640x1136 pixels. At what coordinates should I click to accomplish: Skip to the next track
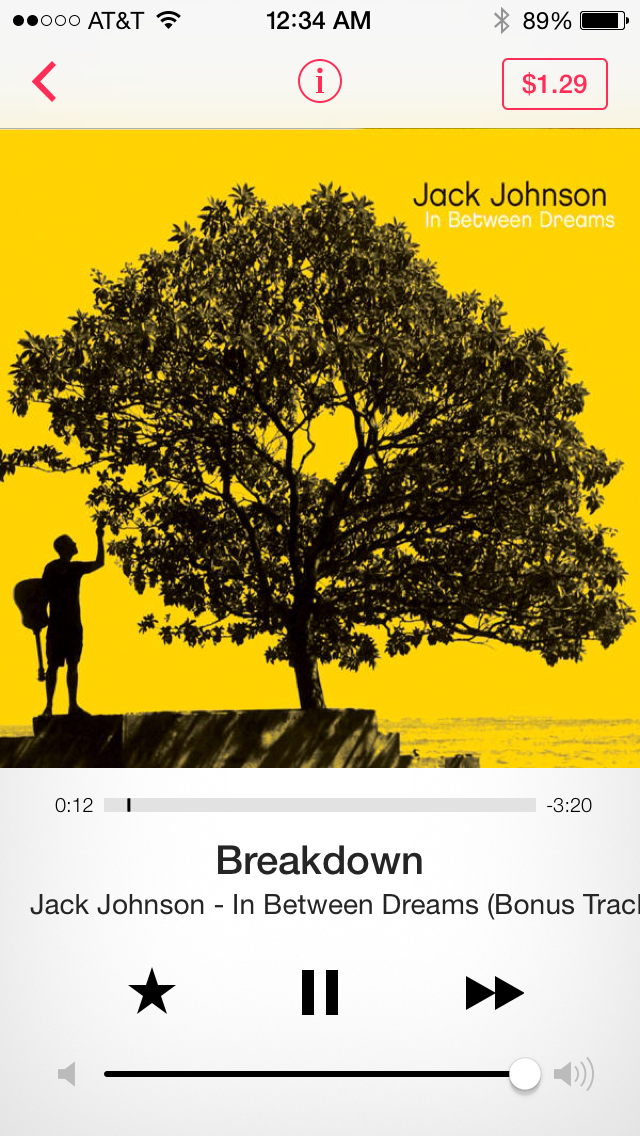point(495,992)
